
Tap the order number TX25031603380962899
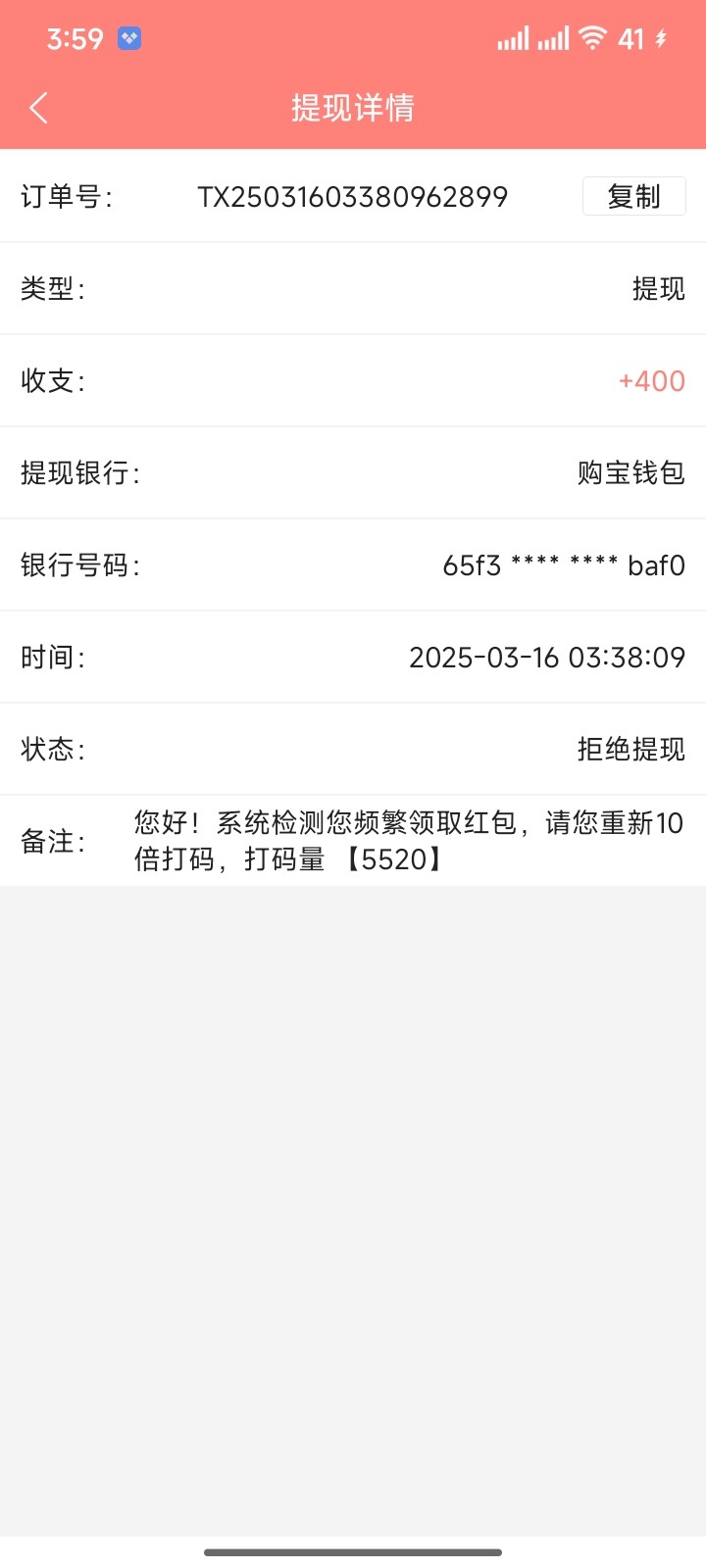click(351, 196)
